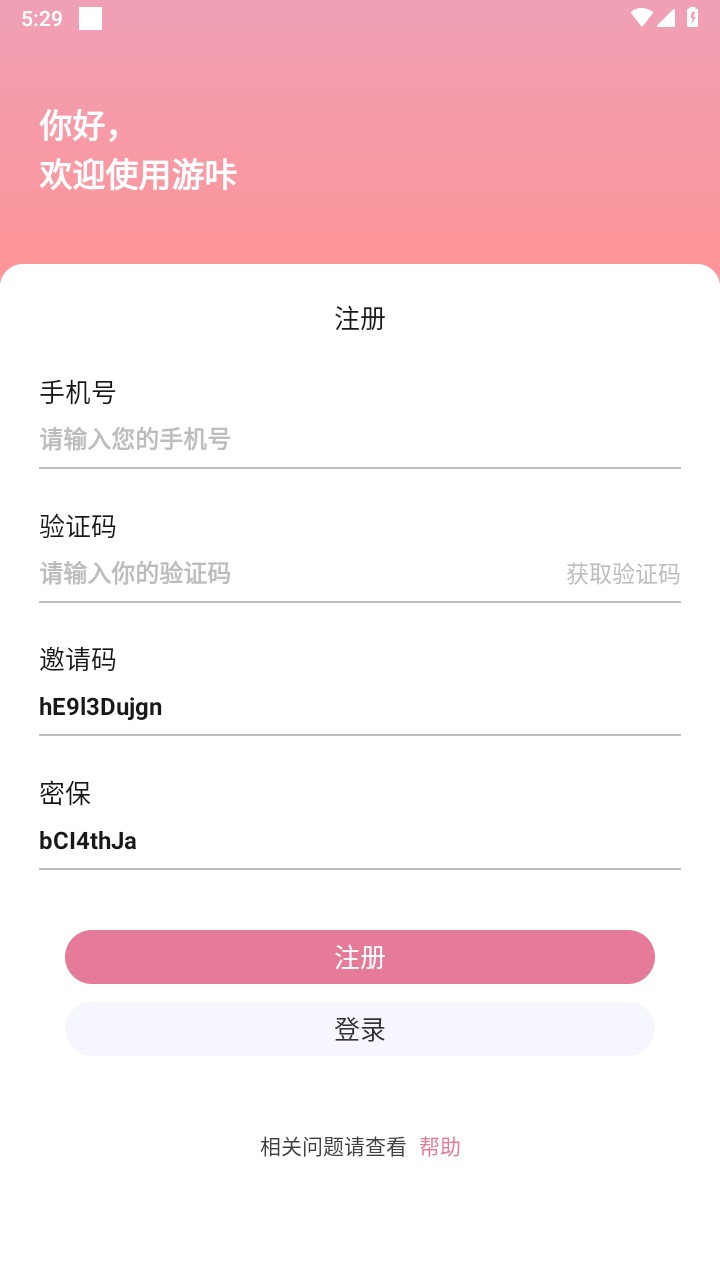
Task: Tap the 手机号 field label
Action: click(77, 393)
